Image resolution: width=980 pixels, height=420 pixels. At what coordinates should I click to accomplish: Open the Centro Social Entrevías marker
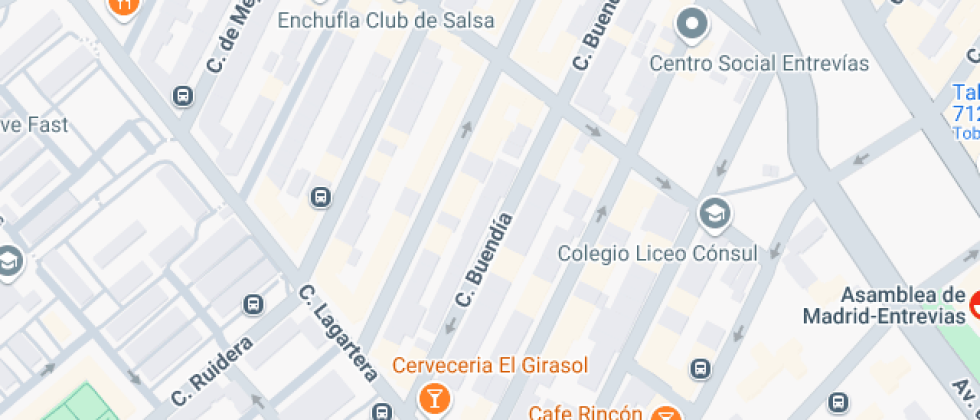point(690,24)
